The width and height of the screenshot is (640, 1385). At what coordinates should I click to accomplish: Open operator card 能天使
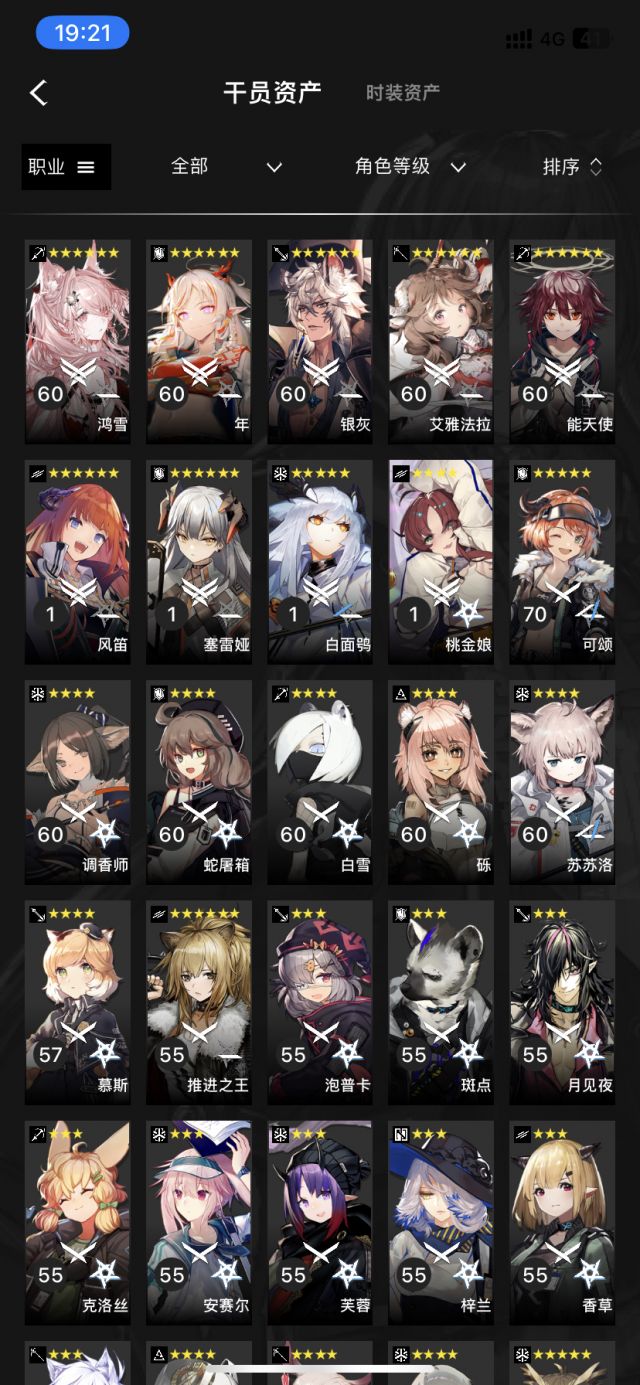pos(562,342)
